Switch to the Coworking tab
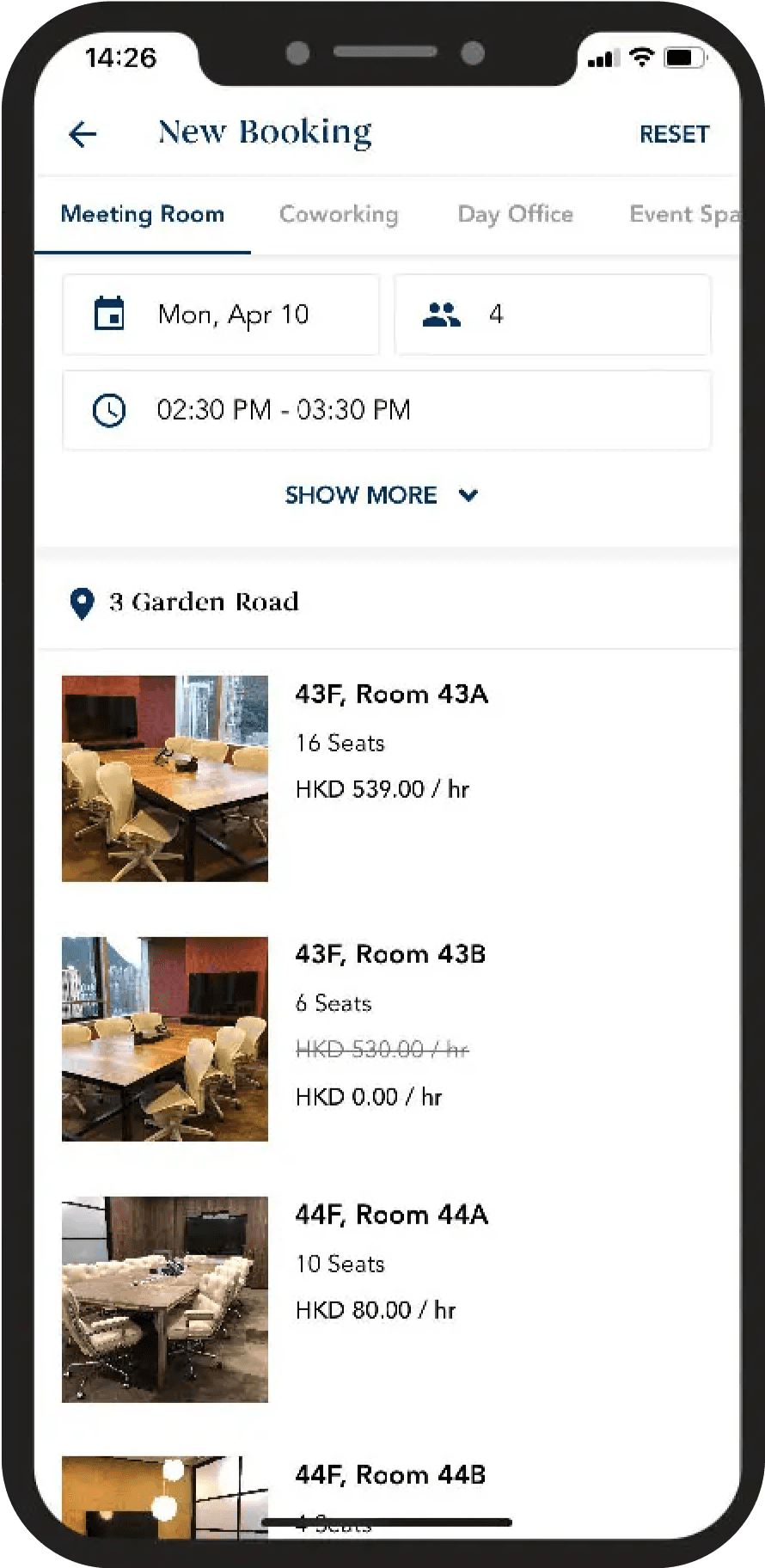Viewport: 765px width, 1568px height. click(x=339, y=214)
